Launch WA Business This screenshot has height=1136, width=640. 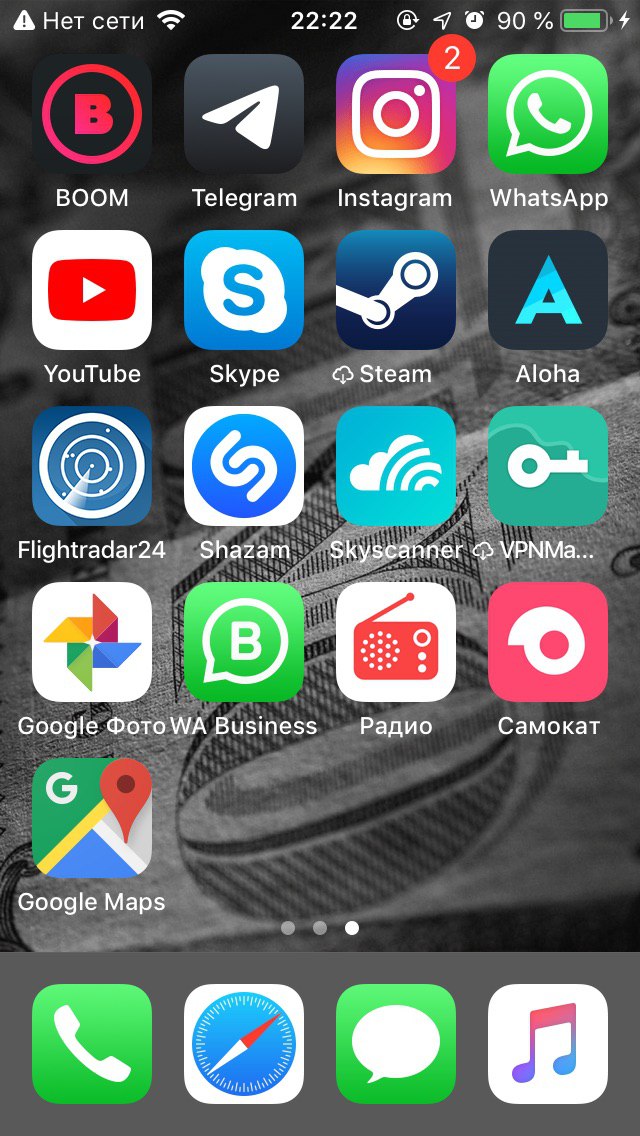tap(244, 642)
